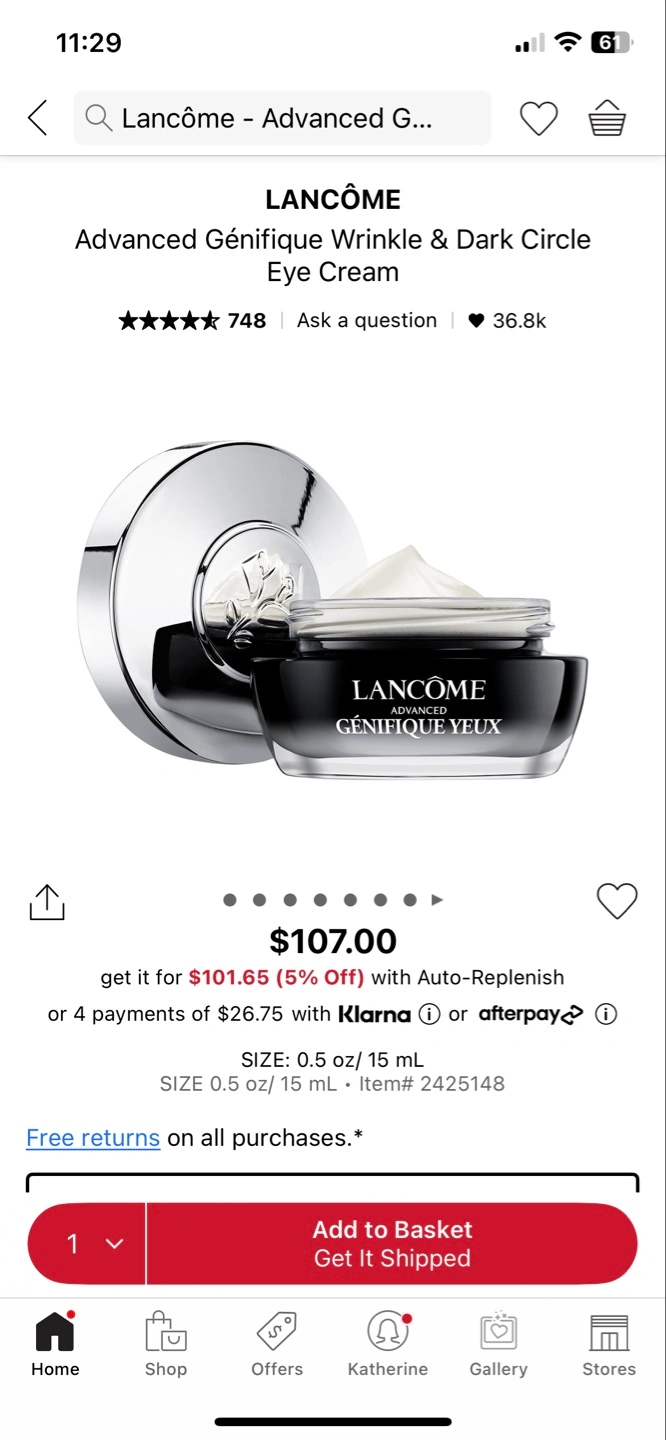Open the Stores tab
Viewport: 666px width, 1440px height.
point(609,1345)
